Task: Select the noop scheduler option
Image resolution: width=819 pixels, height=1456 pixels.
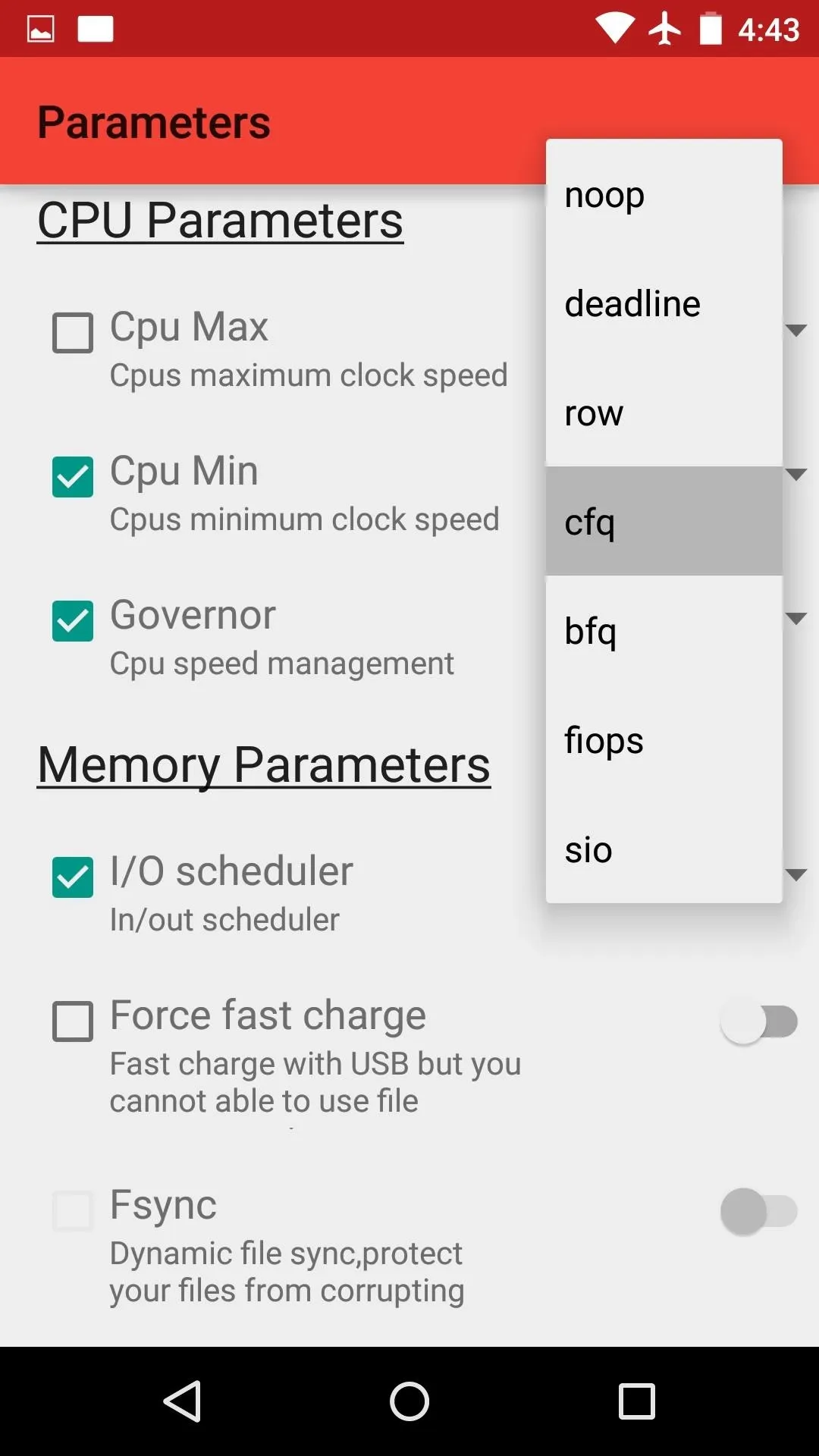Action: click(x=664, y=194)
